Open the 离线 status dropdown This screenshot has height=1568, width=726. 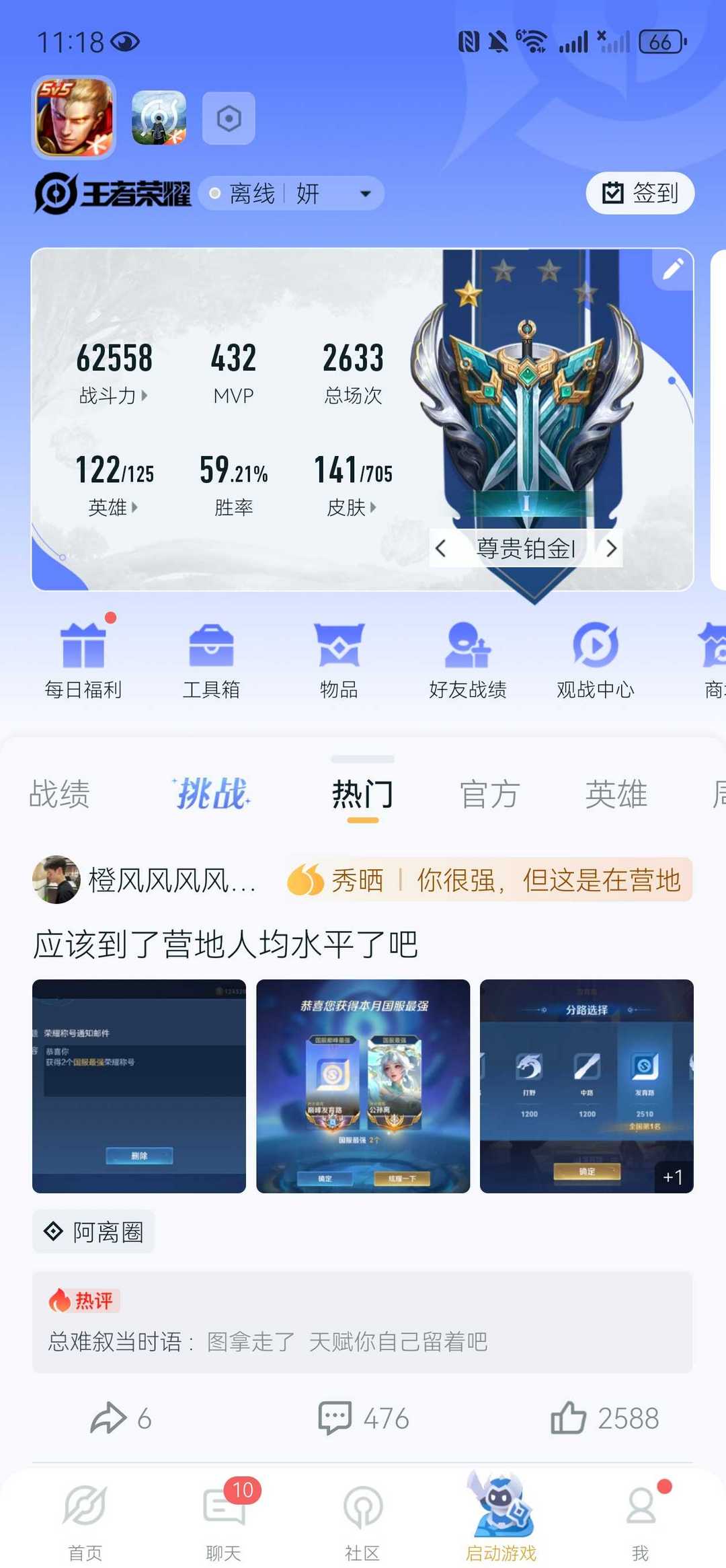(x=291, y=194)
